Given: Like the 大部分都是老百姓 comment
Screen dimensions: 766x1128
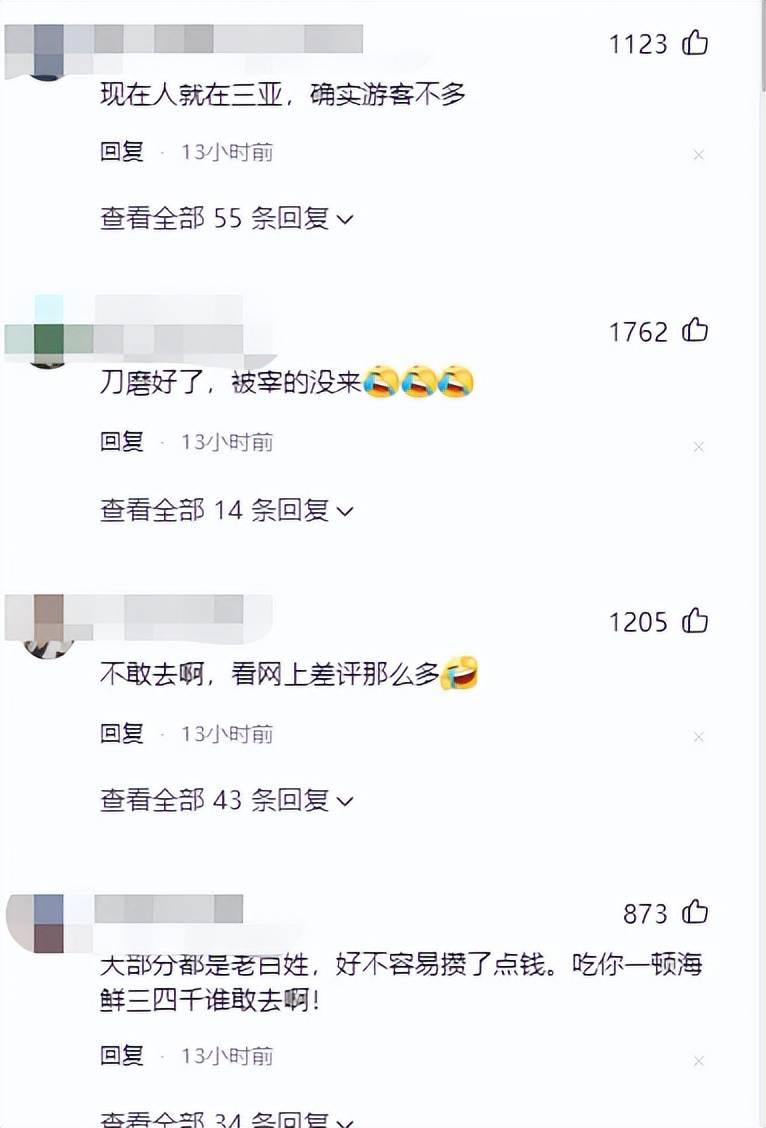Looking at the screenshot, I should [695, 913].
